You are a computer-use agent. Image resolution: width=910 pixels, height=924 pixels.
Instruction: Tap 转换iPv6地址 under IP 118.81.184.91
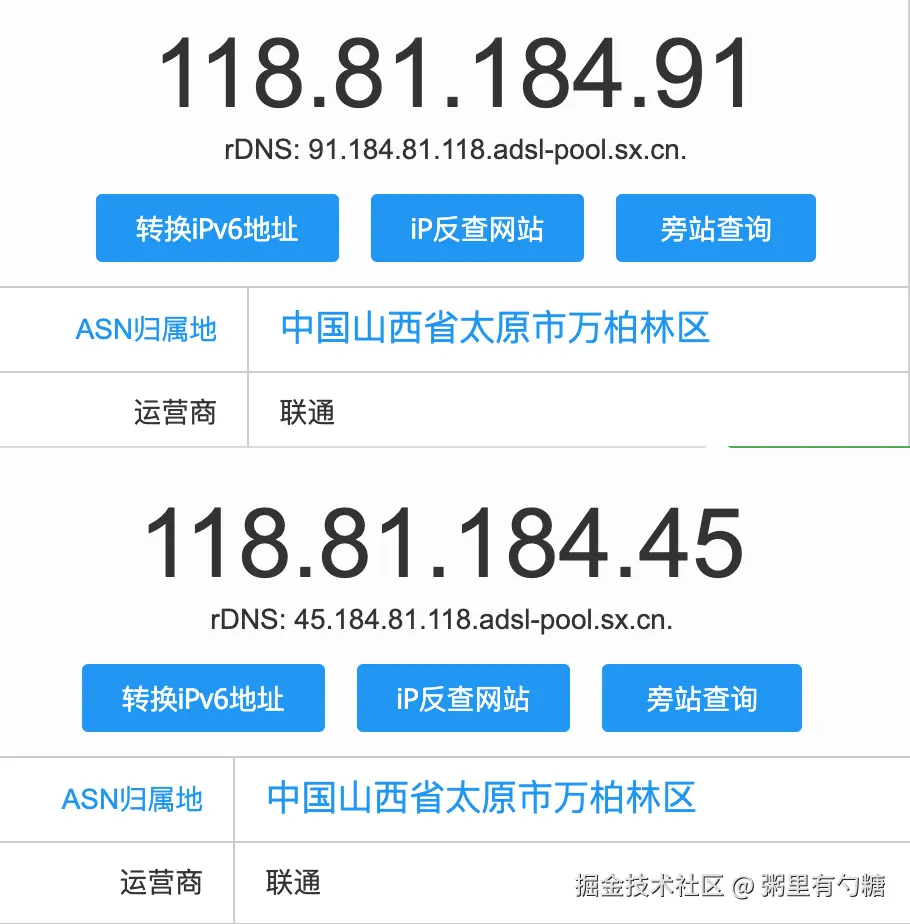coord(217,228)
